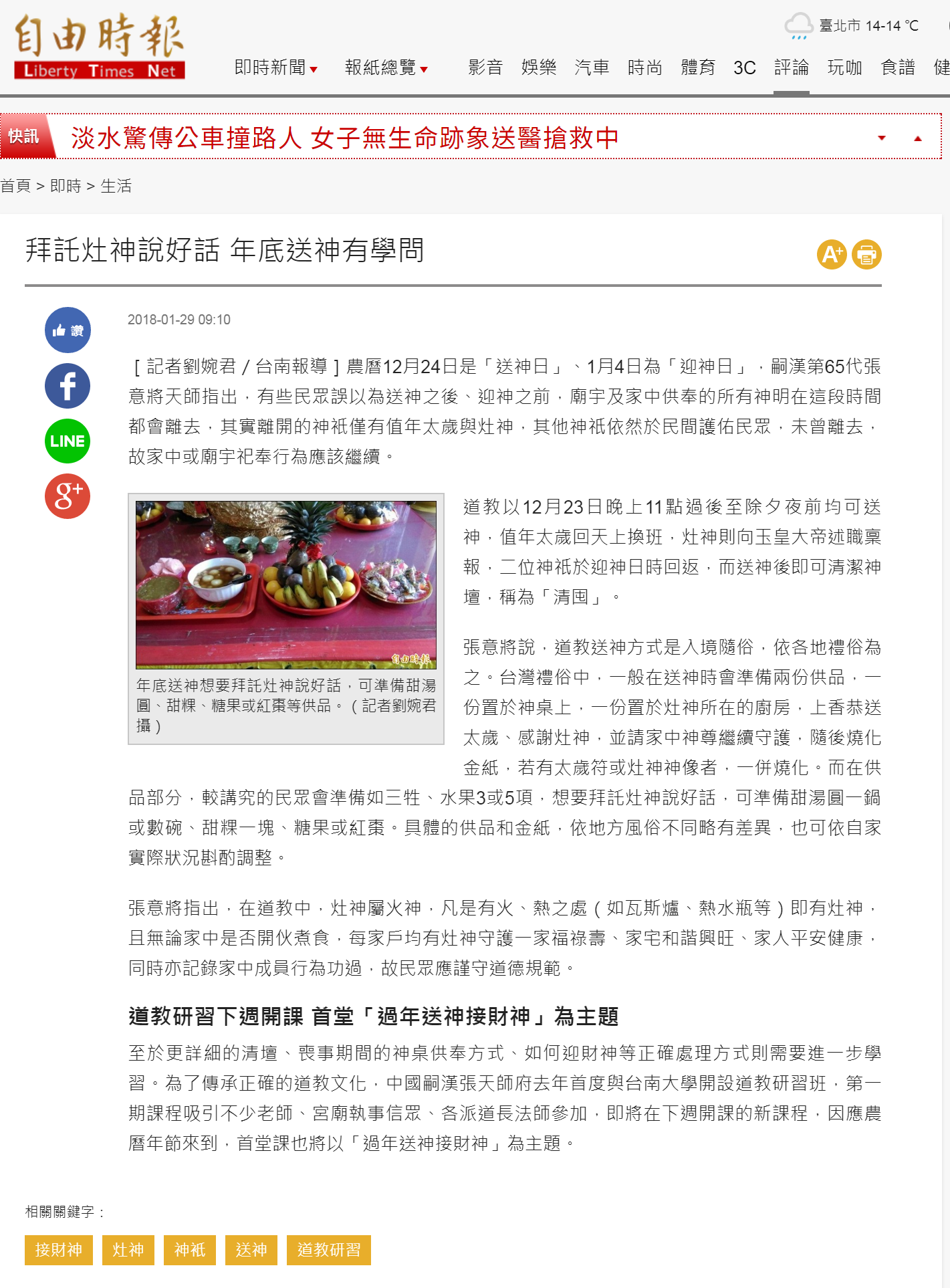Open the 汽車 section
This screenshot has width=950, height=1288.
tap(592, 68)
